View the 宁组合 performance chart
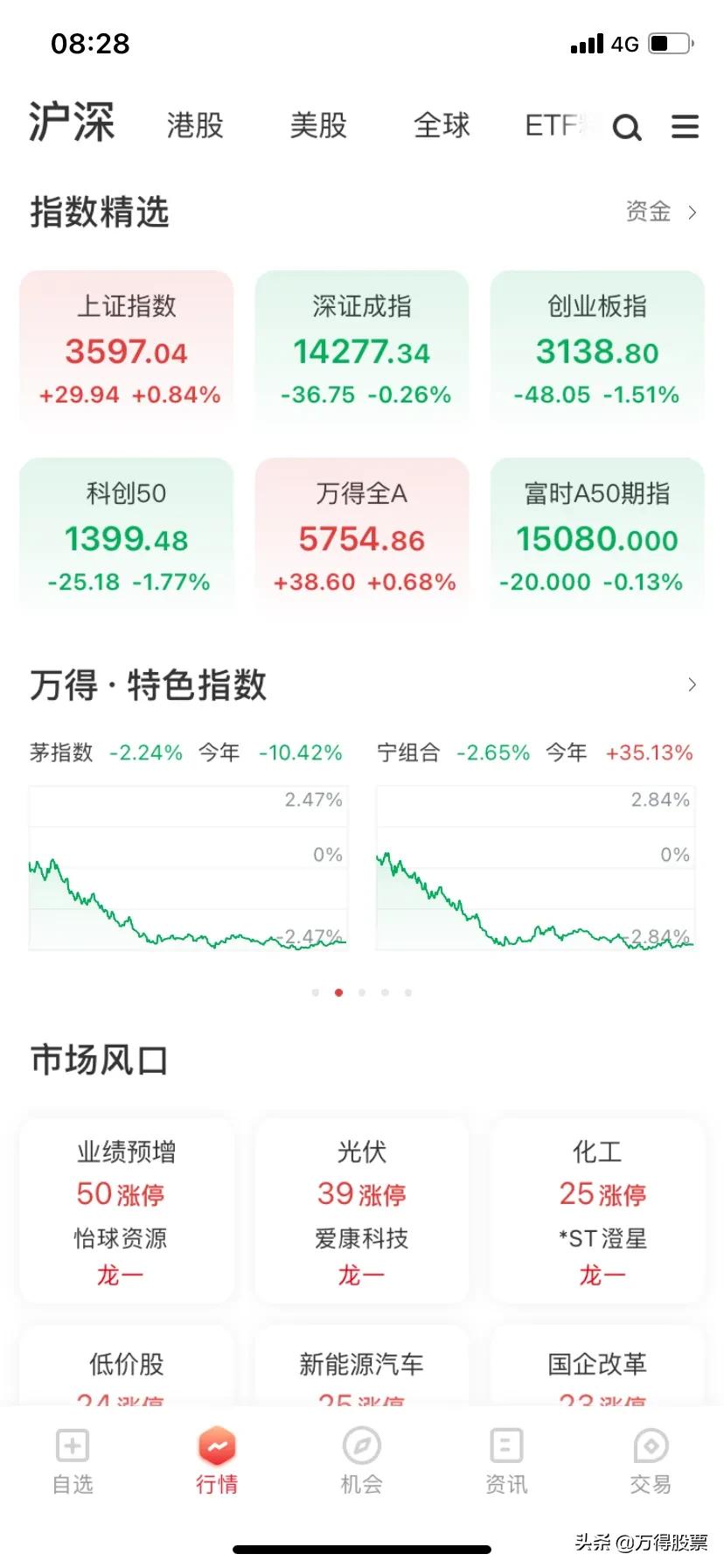This screenshot has width=724, height=1568. (x=535, y=866)
